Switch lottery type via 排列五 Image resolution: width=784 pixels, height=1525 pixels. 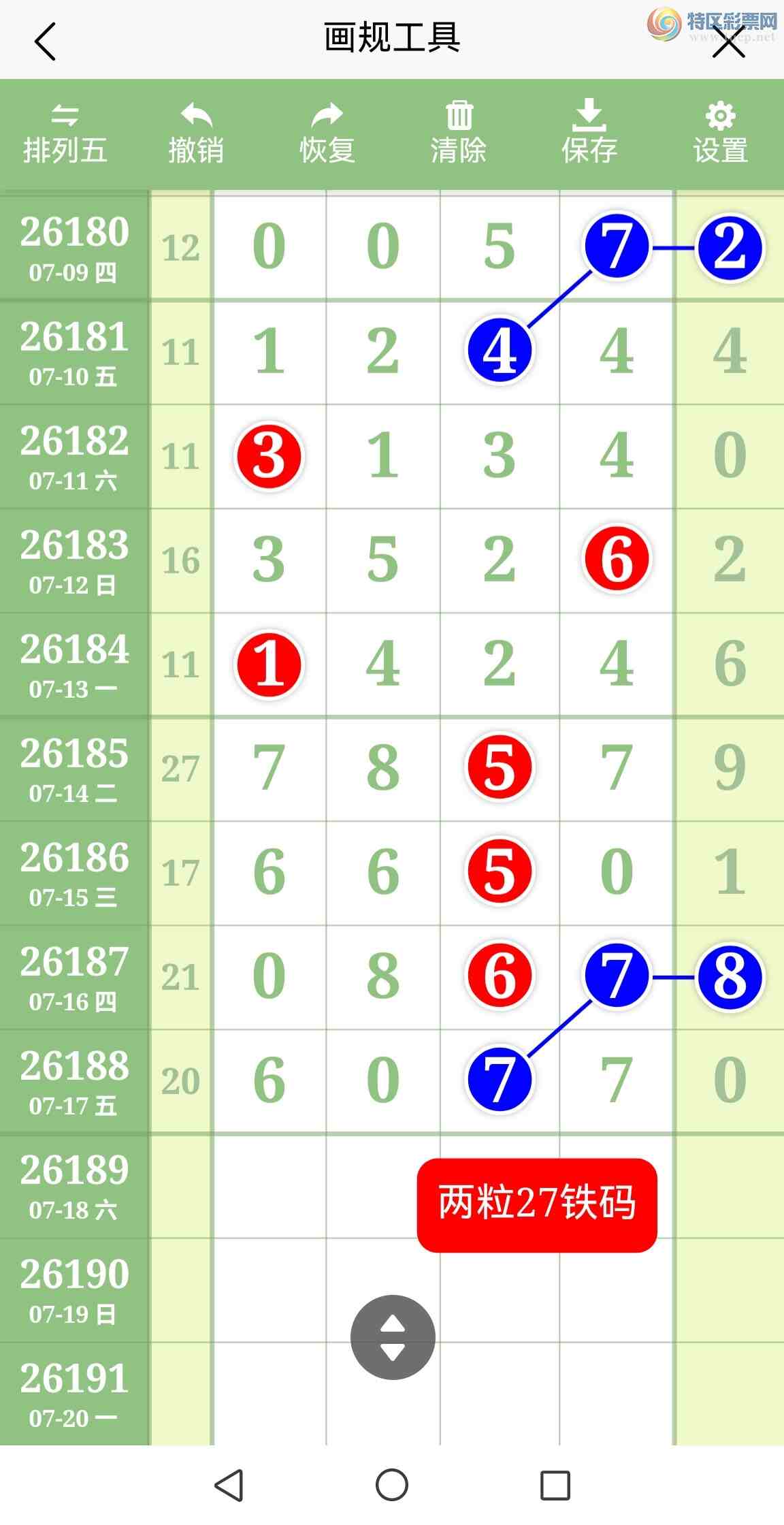coord(65,134)
